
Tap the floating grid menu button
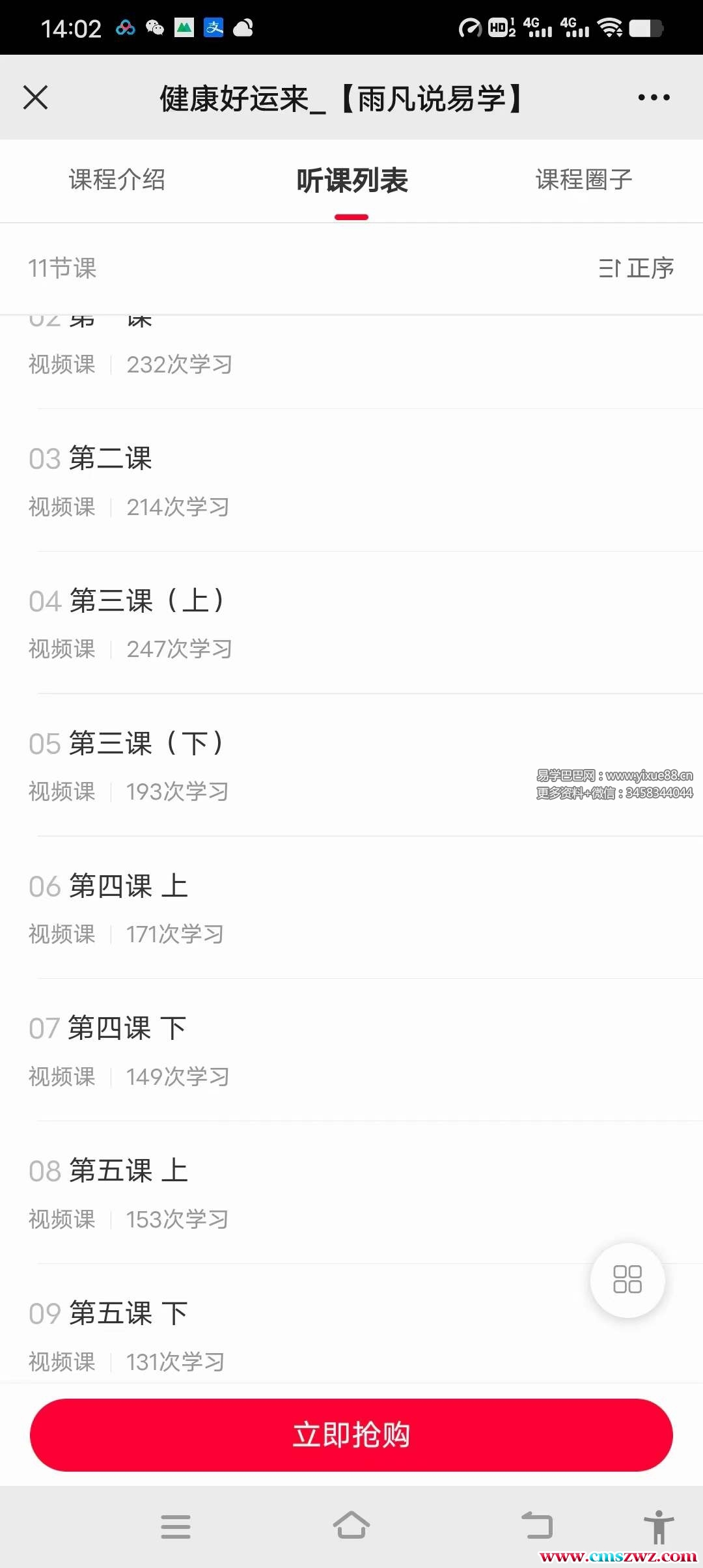(627, 1280)
